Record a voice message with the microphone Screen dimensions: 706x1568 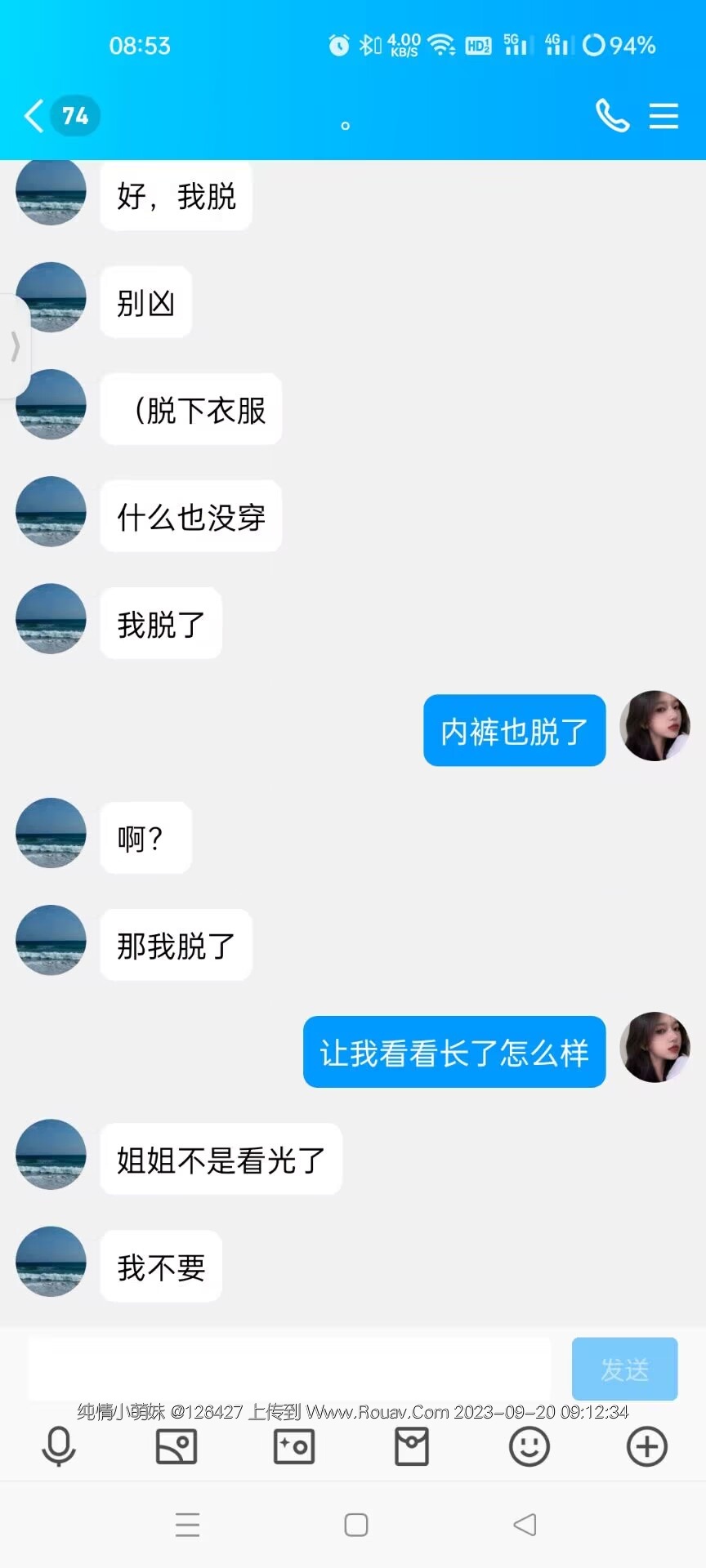click(59, 1447)
